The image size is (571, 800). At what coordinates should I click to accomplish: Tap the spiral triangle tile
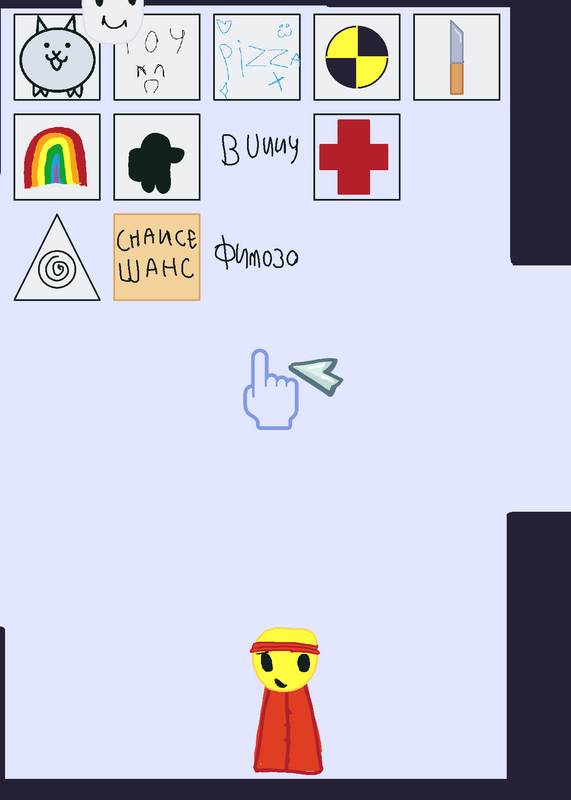point(57,260)
